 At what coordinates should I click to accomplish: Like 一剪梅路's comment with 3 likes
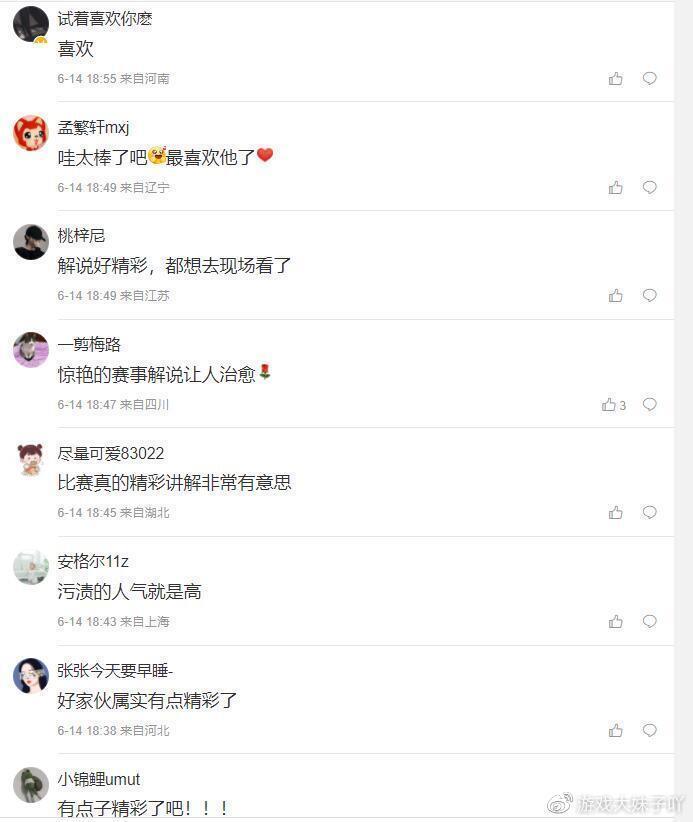(609, 405)
